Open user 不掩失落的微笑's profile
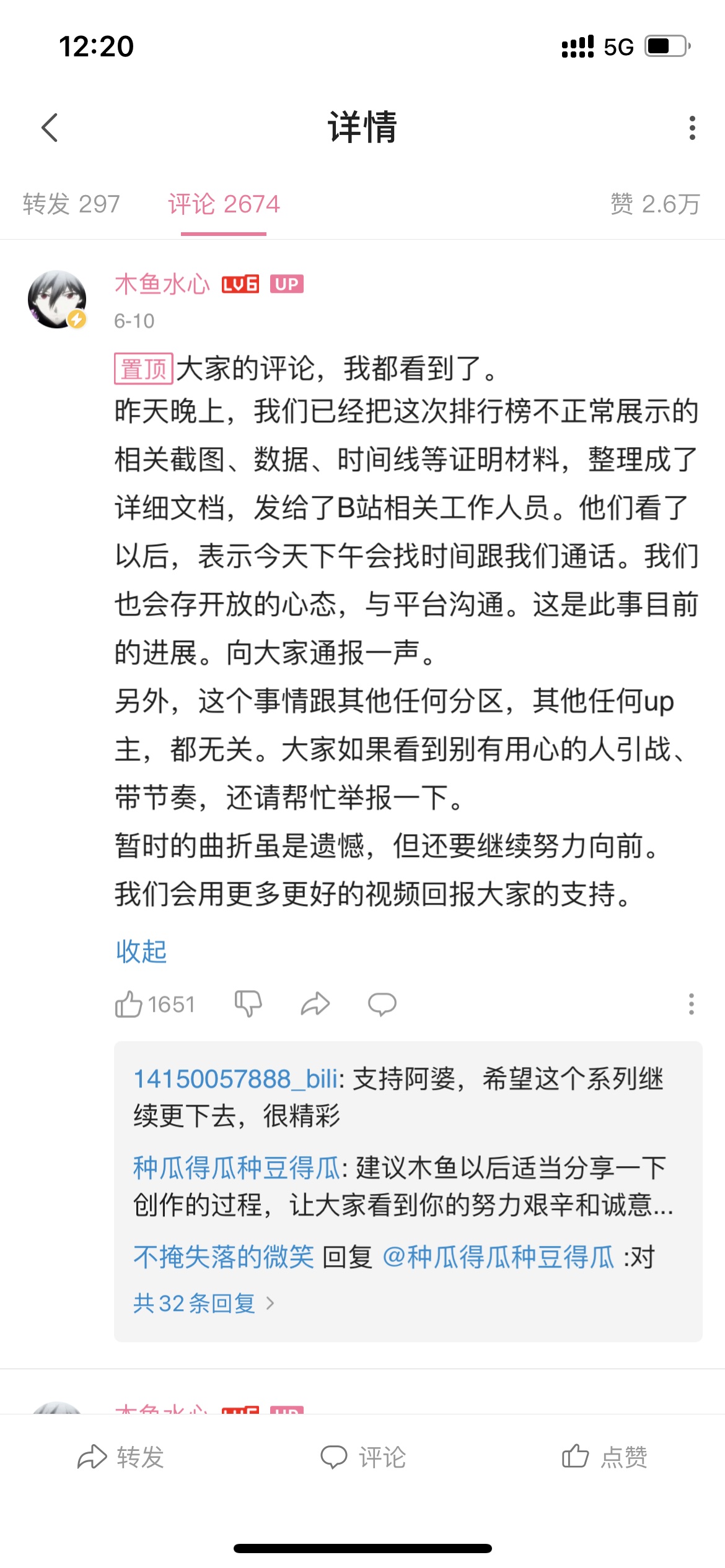This screenshot has height=1568, width=725. click(x=224, y=1258)
